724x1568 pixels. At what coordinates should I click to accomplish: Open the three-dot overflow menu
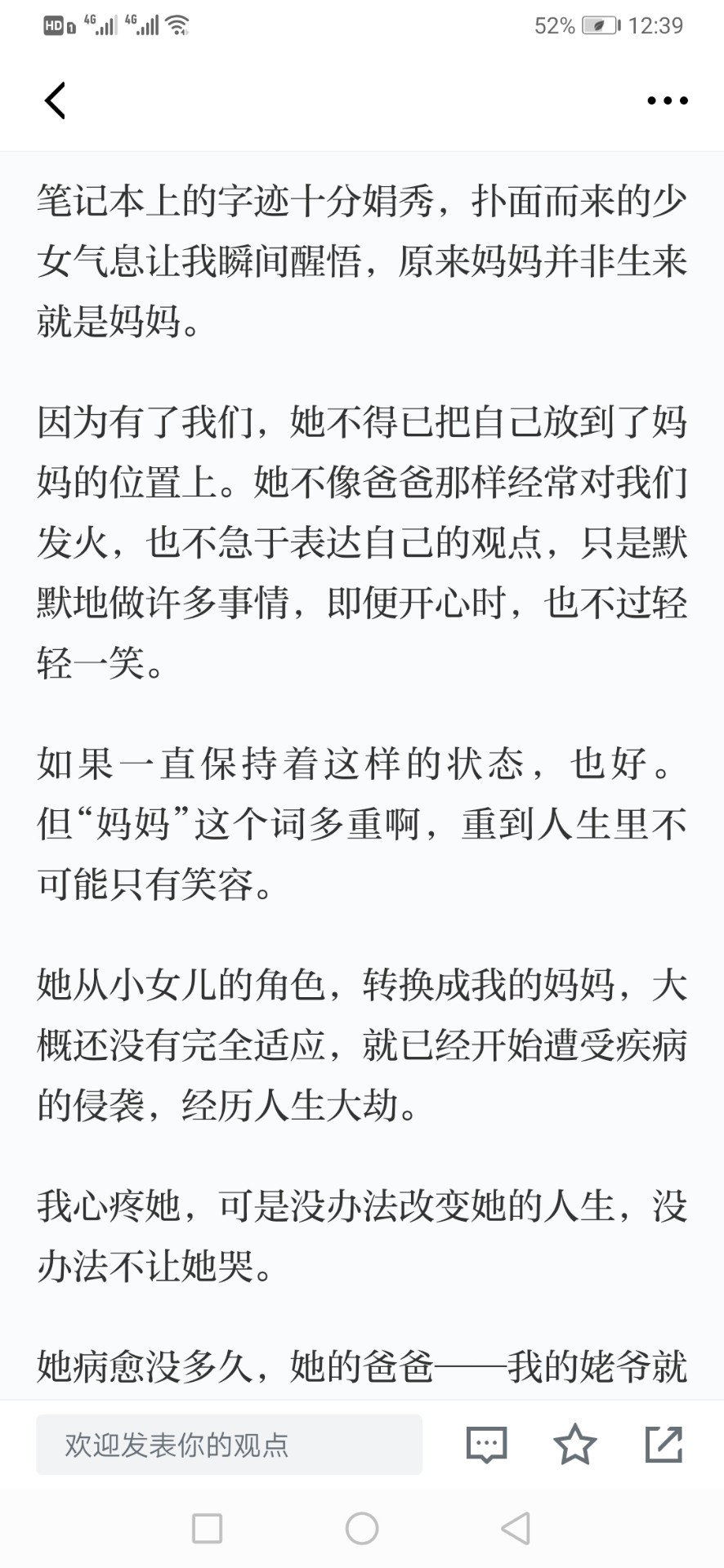[667, 100]
